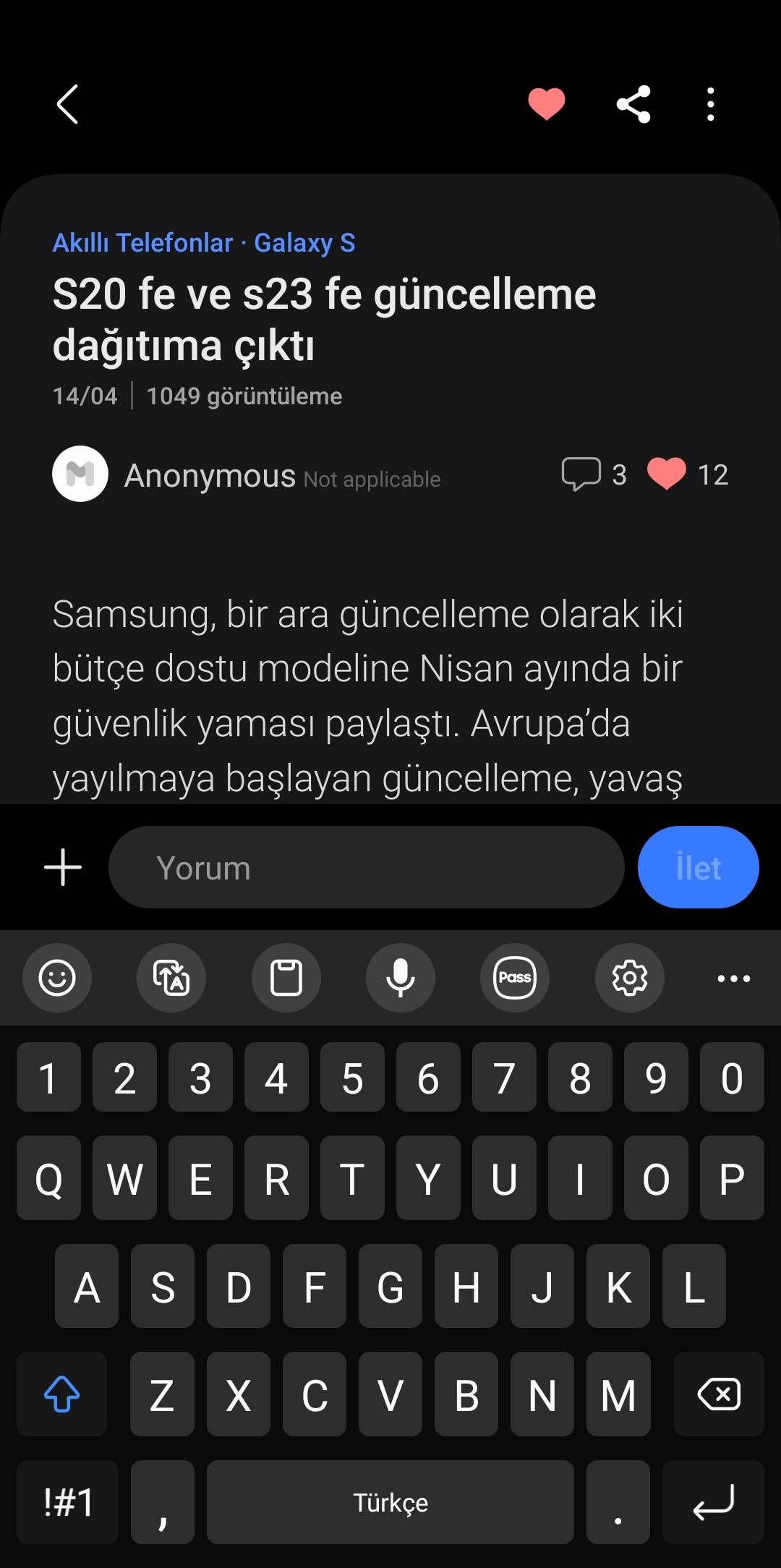Open the clipboard from the keyboard toolbar
The width and height of the screenshot is (781, 1568).
tap(286, 978)
